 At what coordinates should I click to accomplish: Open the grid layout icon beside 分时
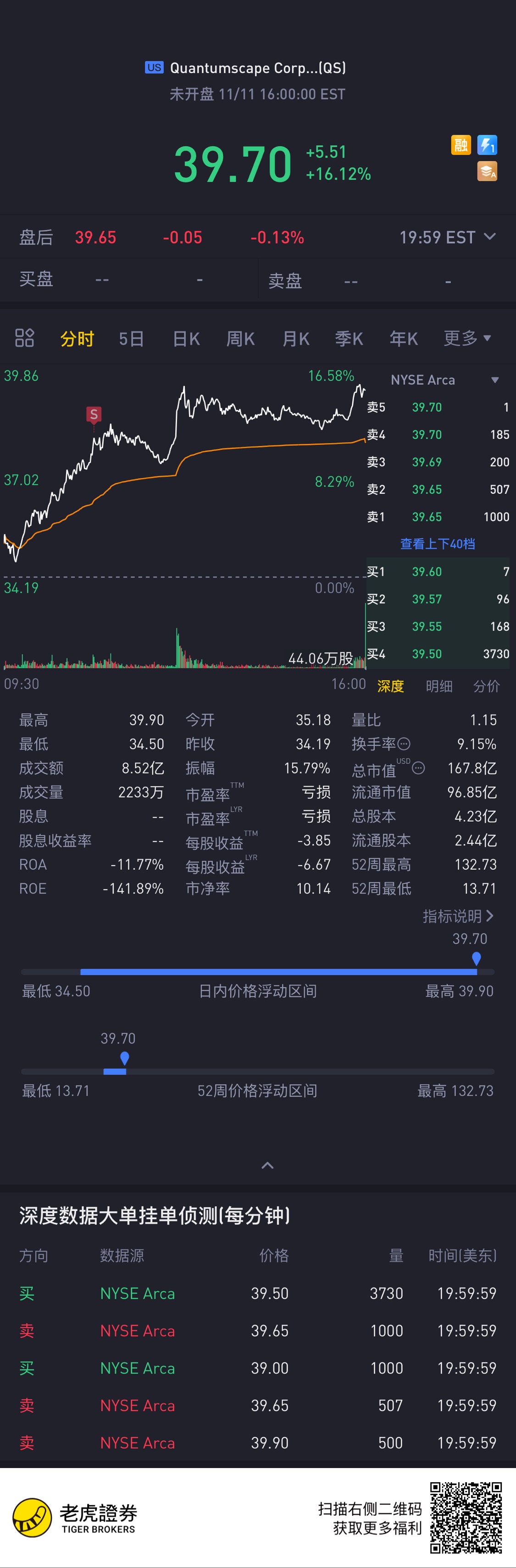(24, 338)
